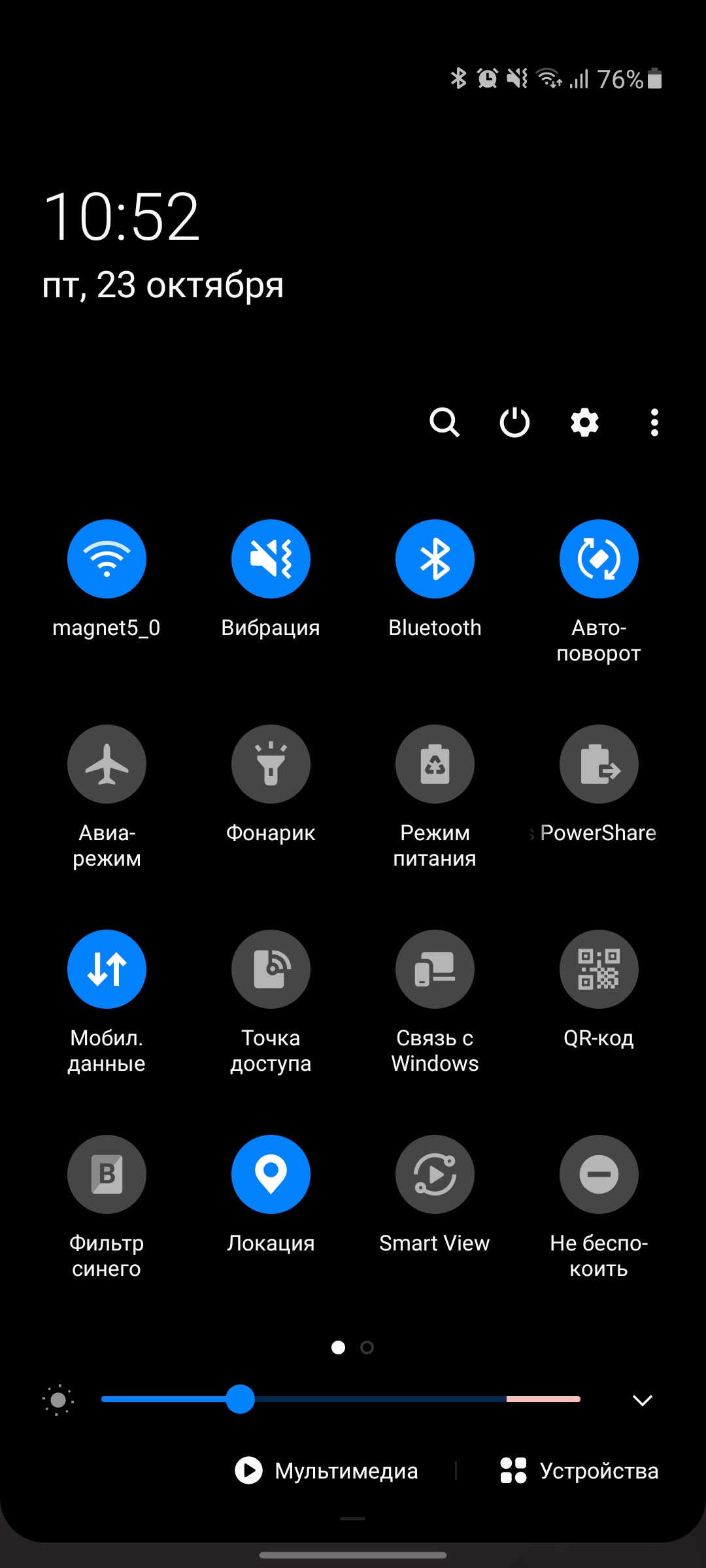Enable Wireless PowerShare
The width and height of the screenshot is (706, 1568).
point(599,764)
